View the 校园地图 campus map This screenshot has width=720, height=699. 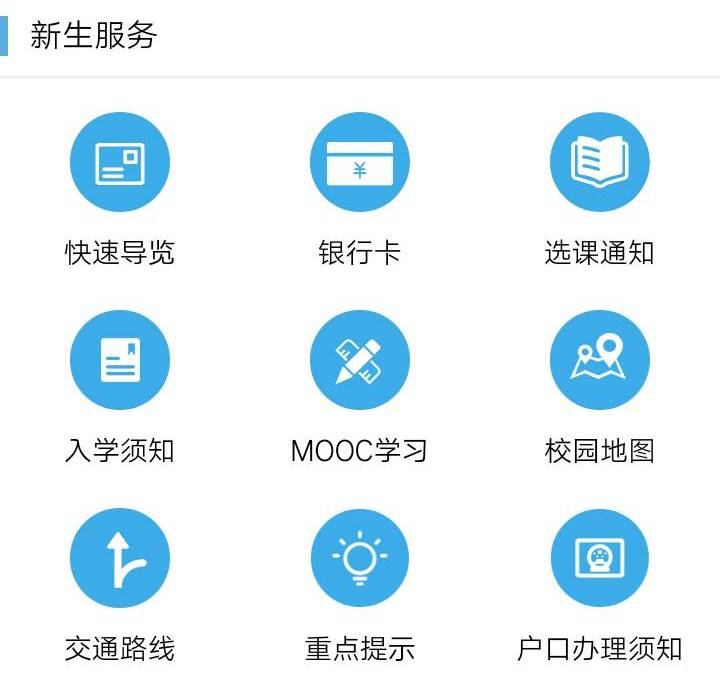click(600, 361)
